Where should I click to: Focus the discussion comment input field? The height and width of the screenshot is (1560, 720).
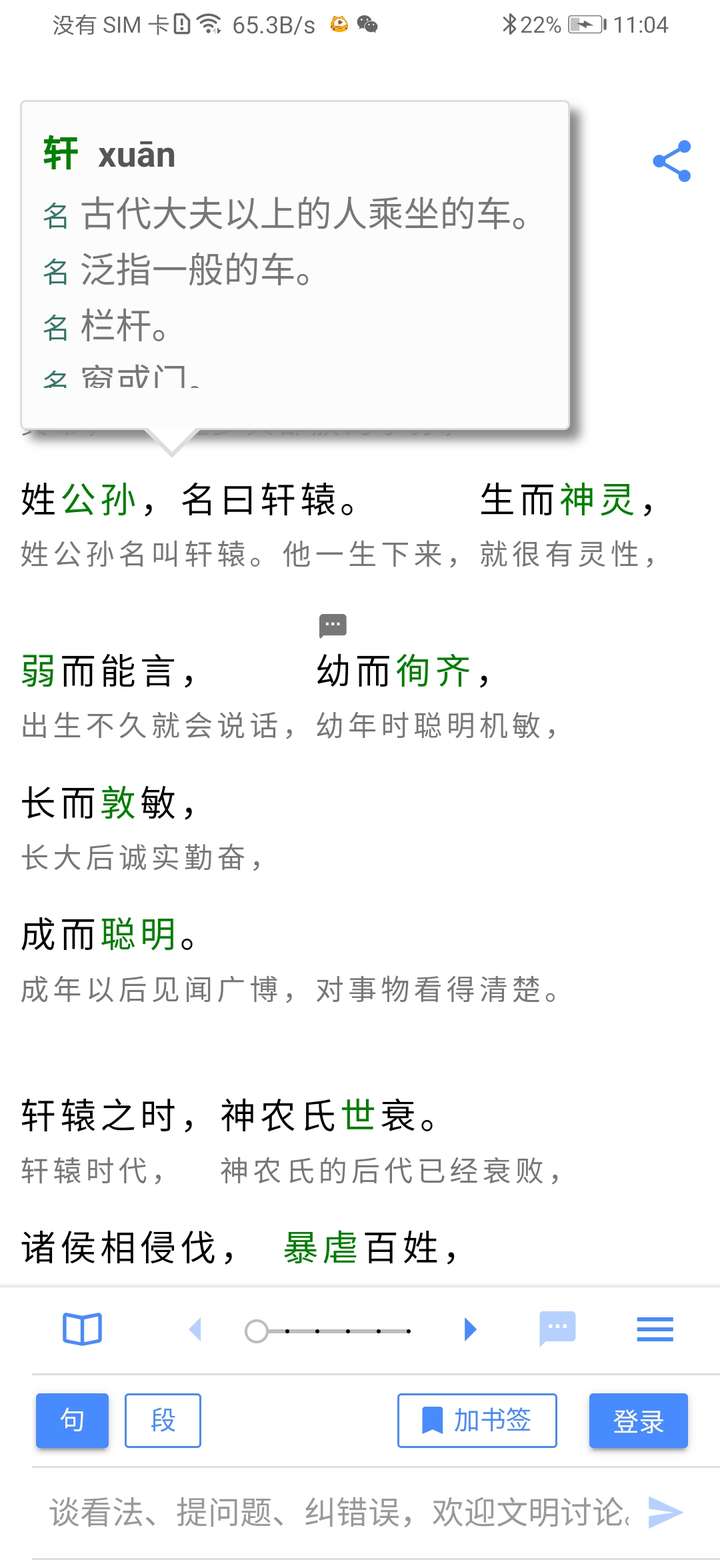coord(340,1512)
